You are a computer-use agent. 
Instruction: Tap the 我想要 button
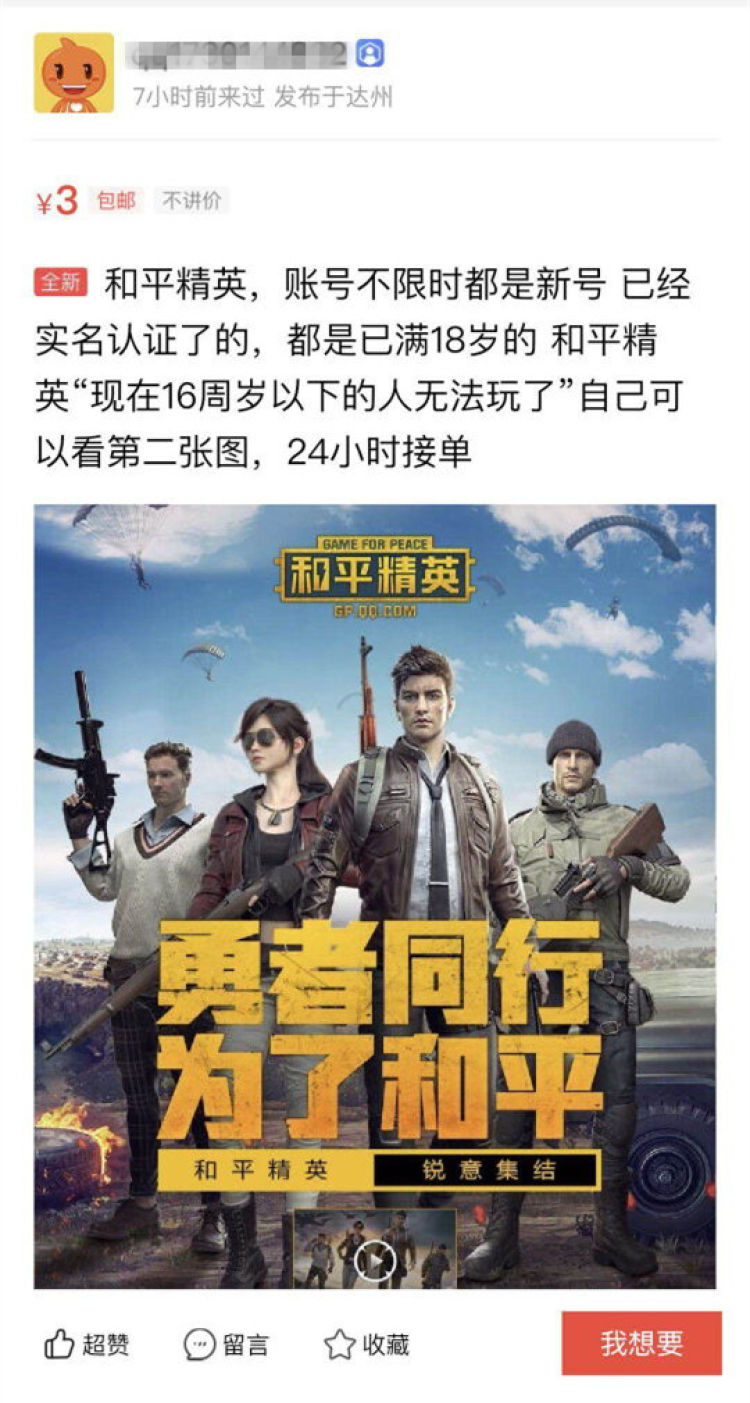click(641, 1343)
